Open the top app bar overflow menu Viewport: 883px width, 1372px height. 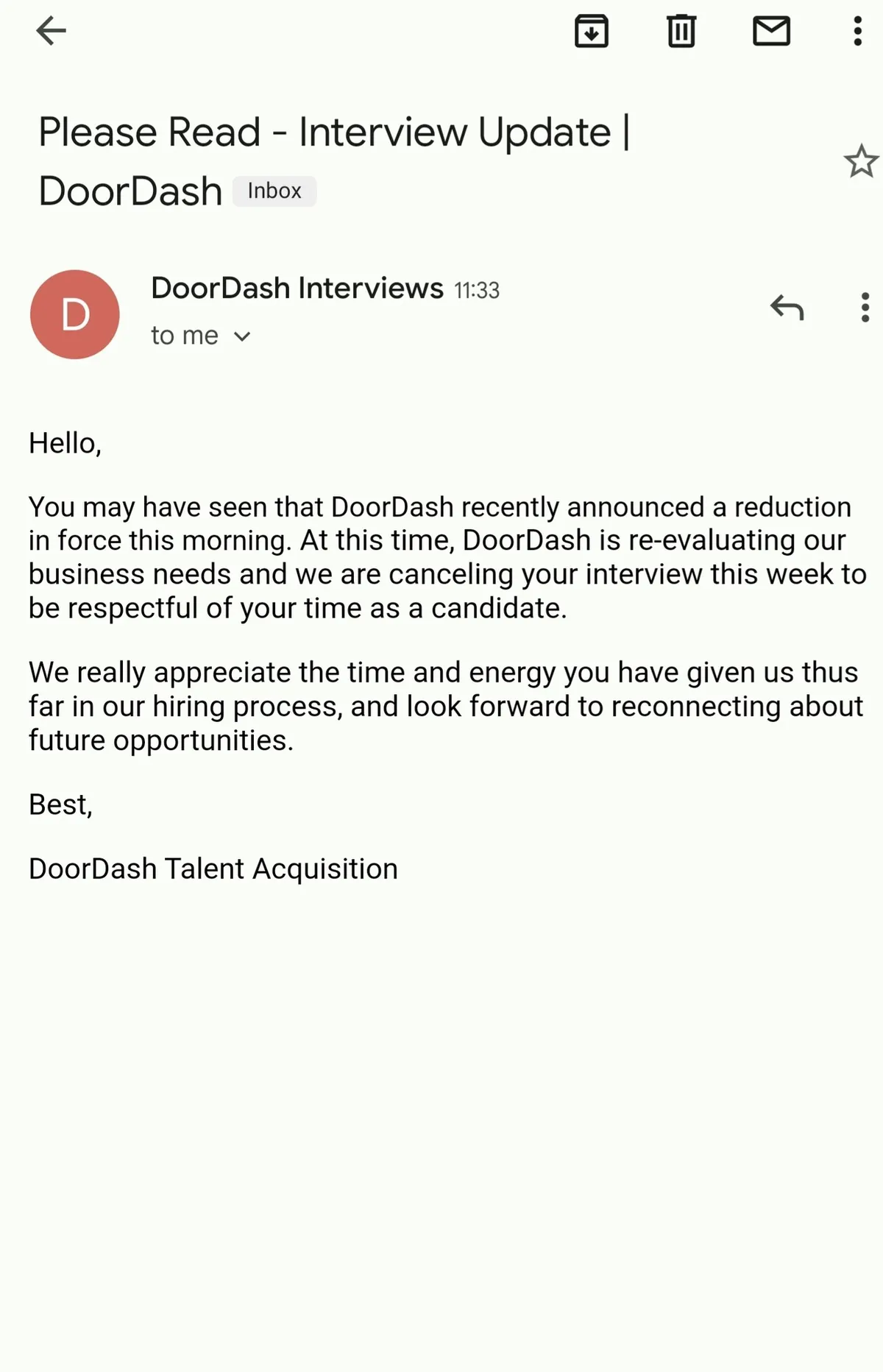point(857,31)
